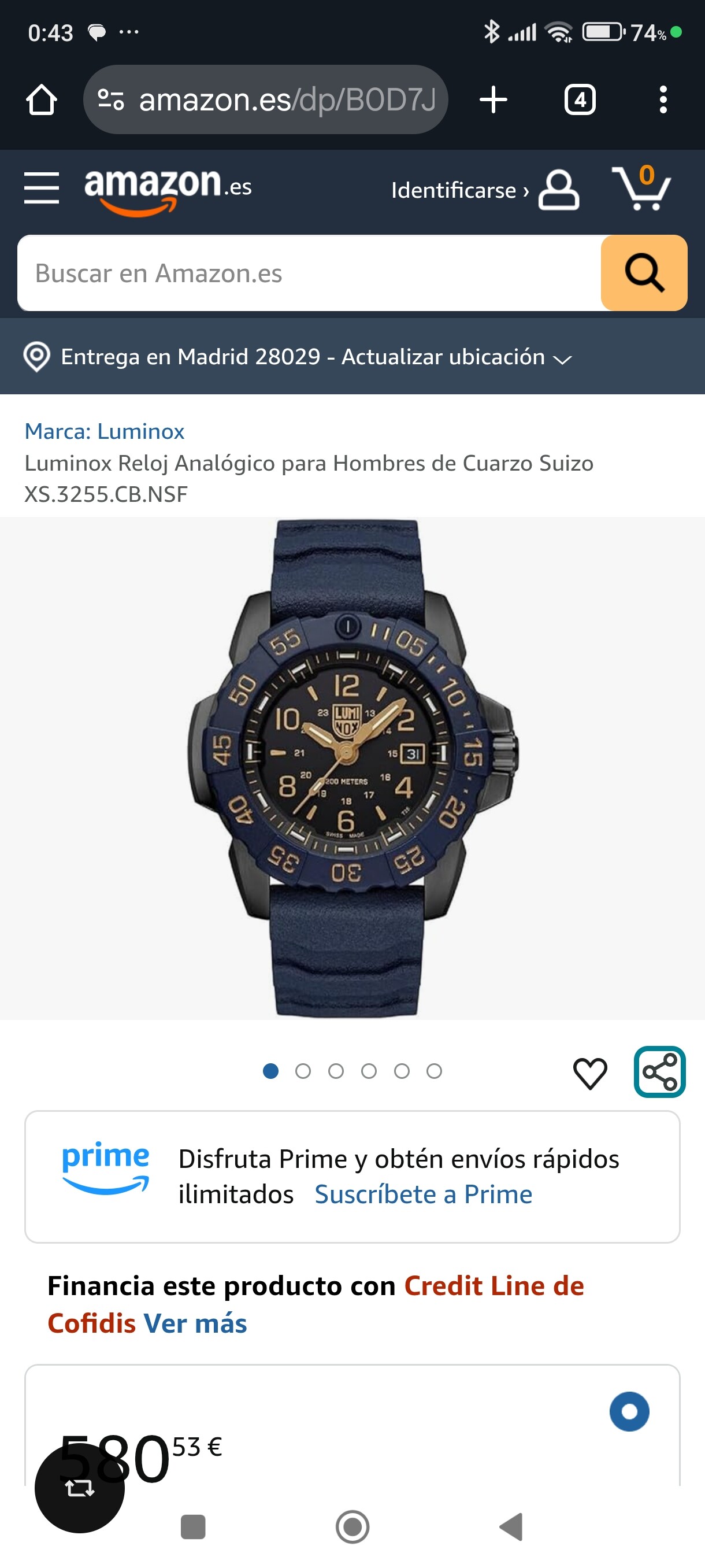Open the Marca: Luminox brand link
Viewport: 705px width, 1568px height.
[104, 431]
